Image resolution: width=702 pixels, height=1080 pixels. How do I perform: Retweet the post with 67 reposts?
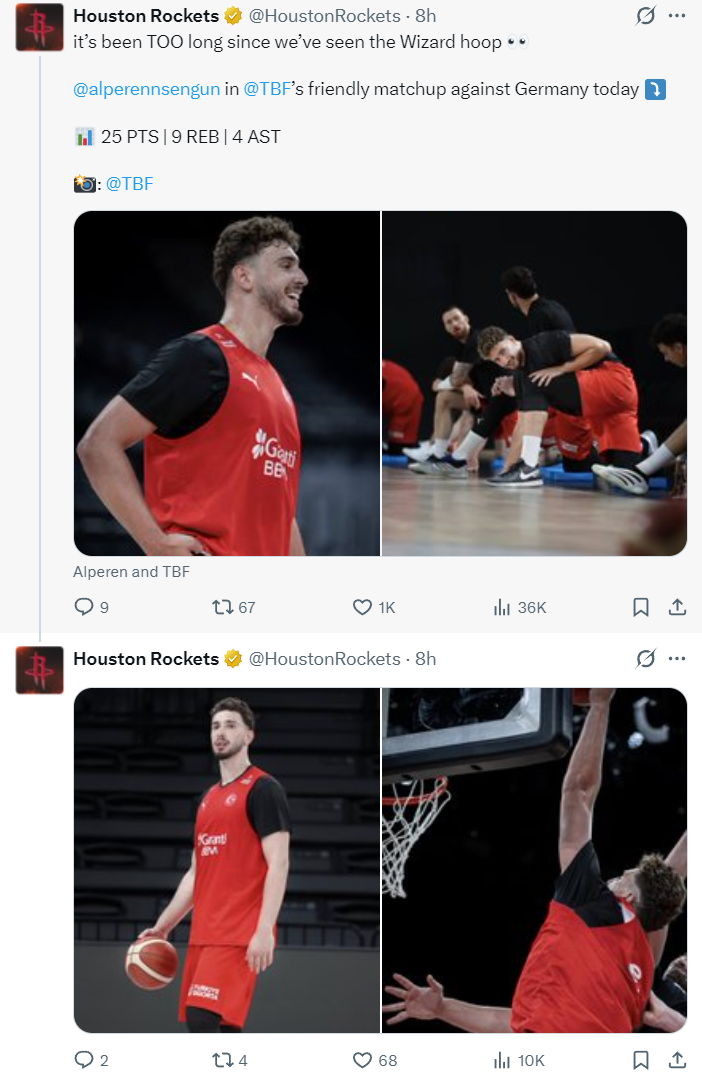pyautogui.click(x=224, y=607)
